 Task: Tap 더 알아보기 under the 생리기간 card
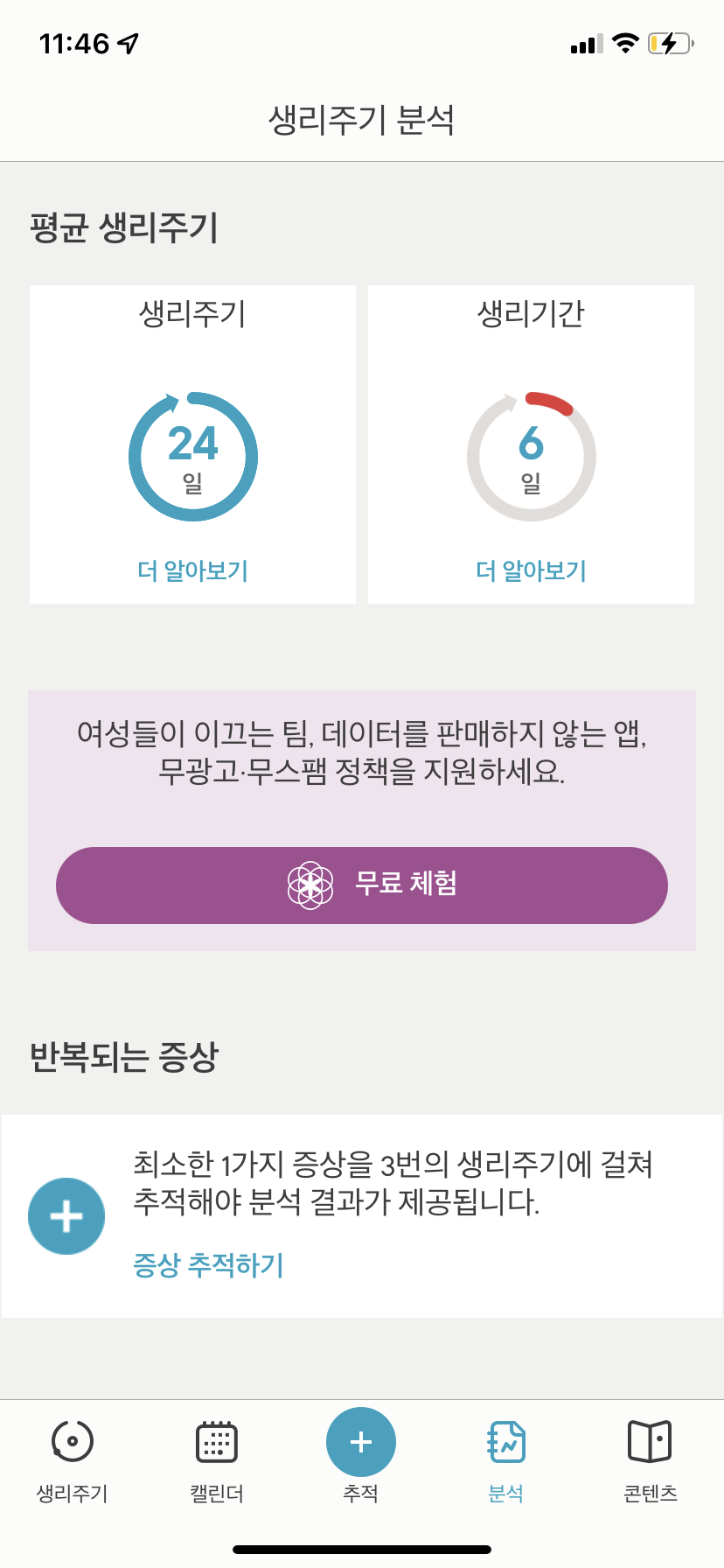[x=531, y=571]
